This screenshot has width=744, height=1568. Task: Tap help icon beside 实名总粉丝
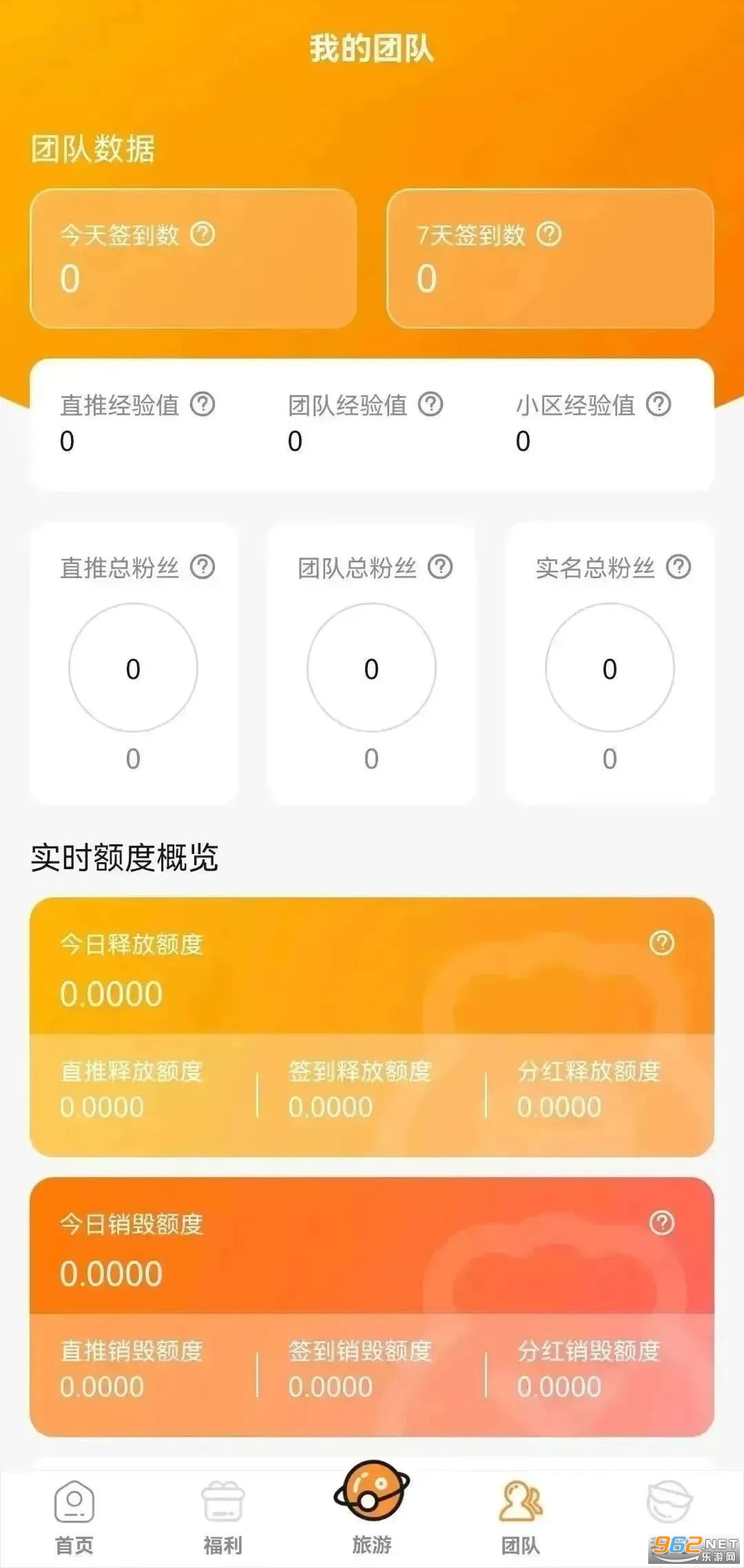coord(679,567)
